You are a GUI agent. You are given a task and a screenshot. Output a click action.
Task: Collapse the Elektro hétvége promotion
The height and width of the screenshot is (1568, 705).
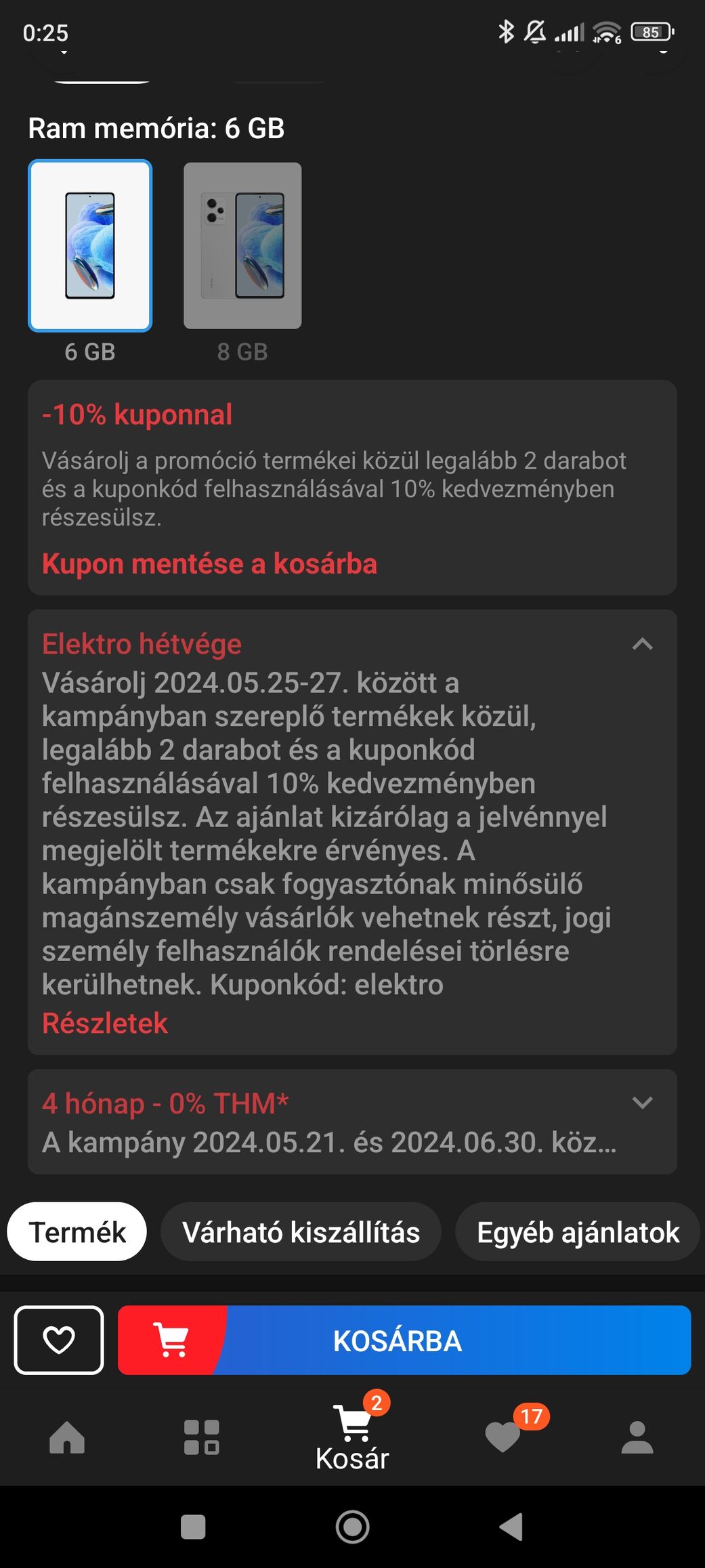coord(642,644)
